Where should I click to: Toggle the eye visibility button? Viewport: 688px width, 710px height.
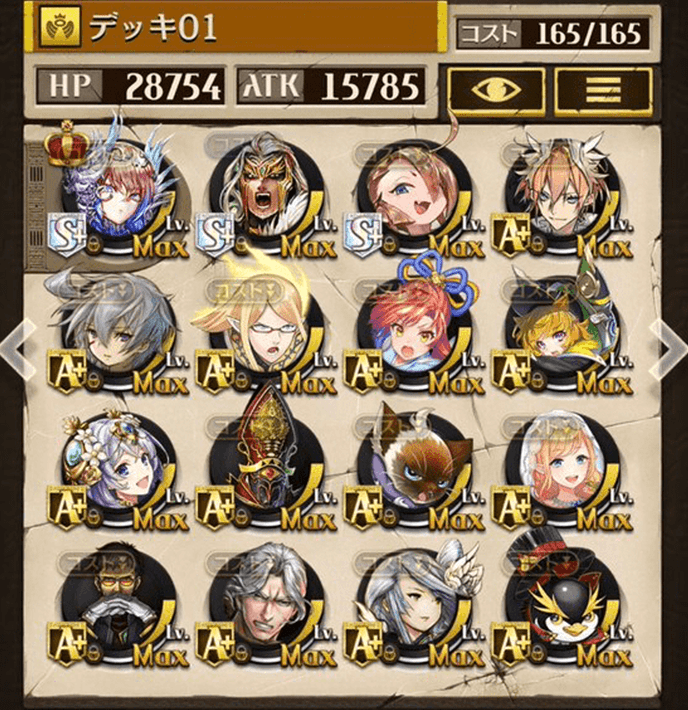pos(496,90)
